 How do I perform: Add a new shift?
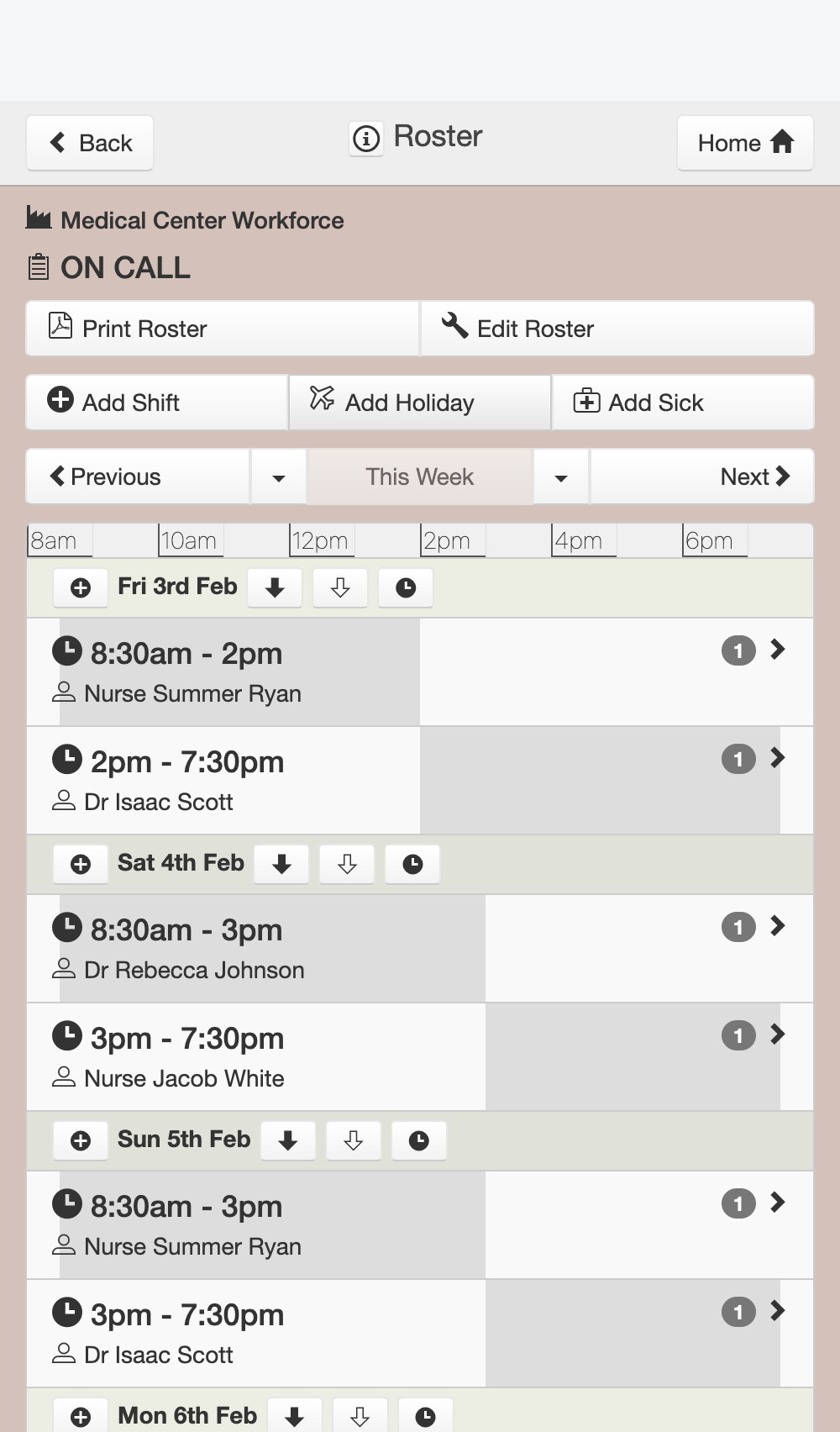(x=157, y=403)
